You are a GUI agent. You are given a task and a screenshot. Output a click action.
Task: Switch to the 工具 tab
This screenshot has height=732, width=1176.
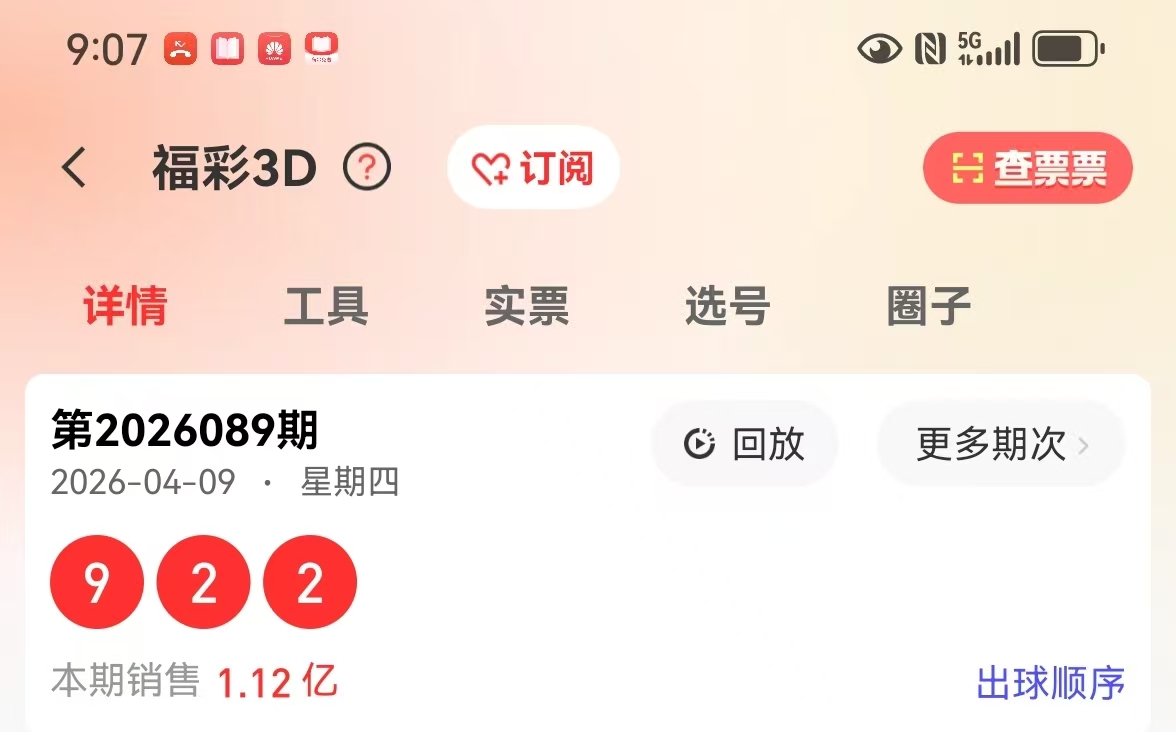[326, 307]
